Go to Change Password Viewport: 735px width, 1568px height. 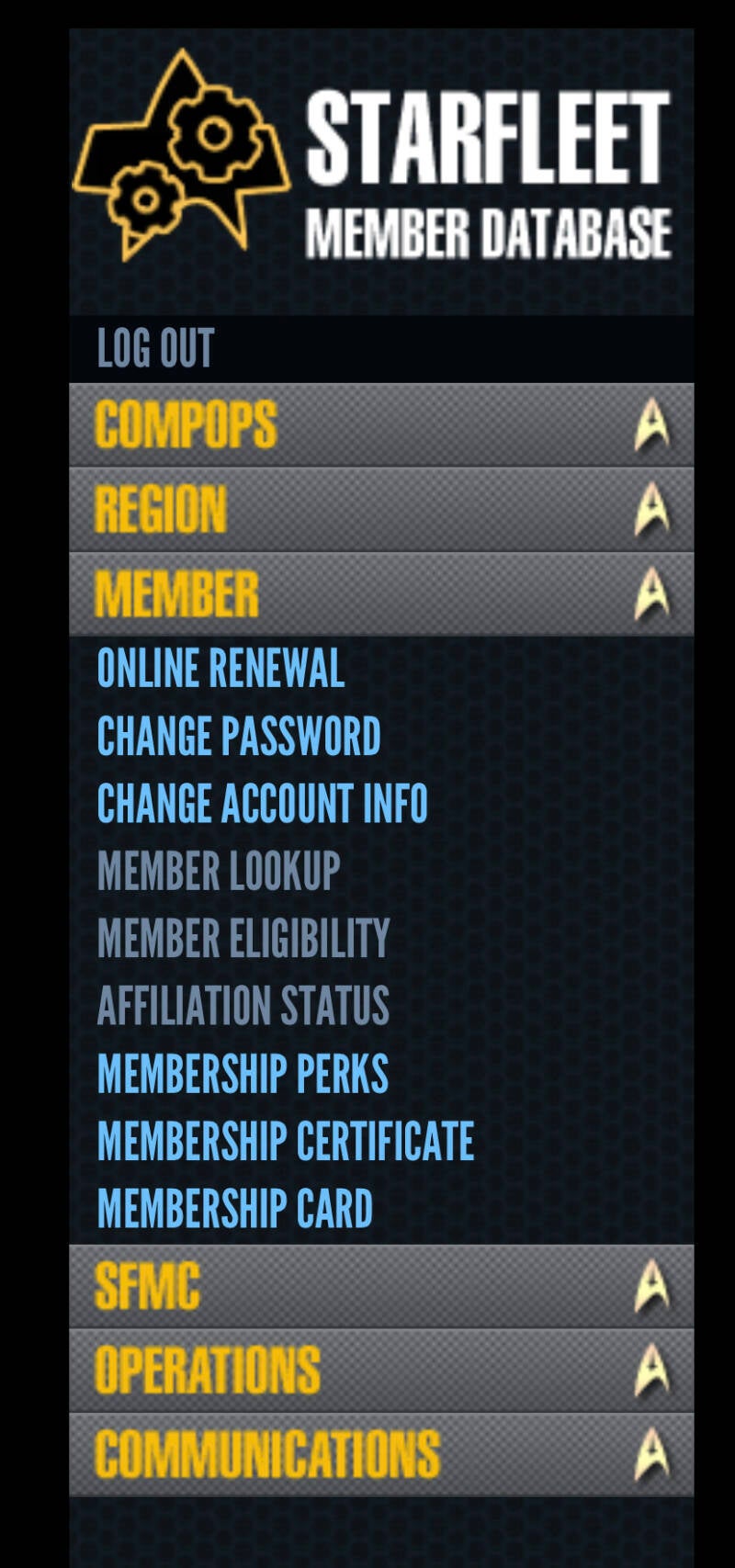(x=239, y=736)
